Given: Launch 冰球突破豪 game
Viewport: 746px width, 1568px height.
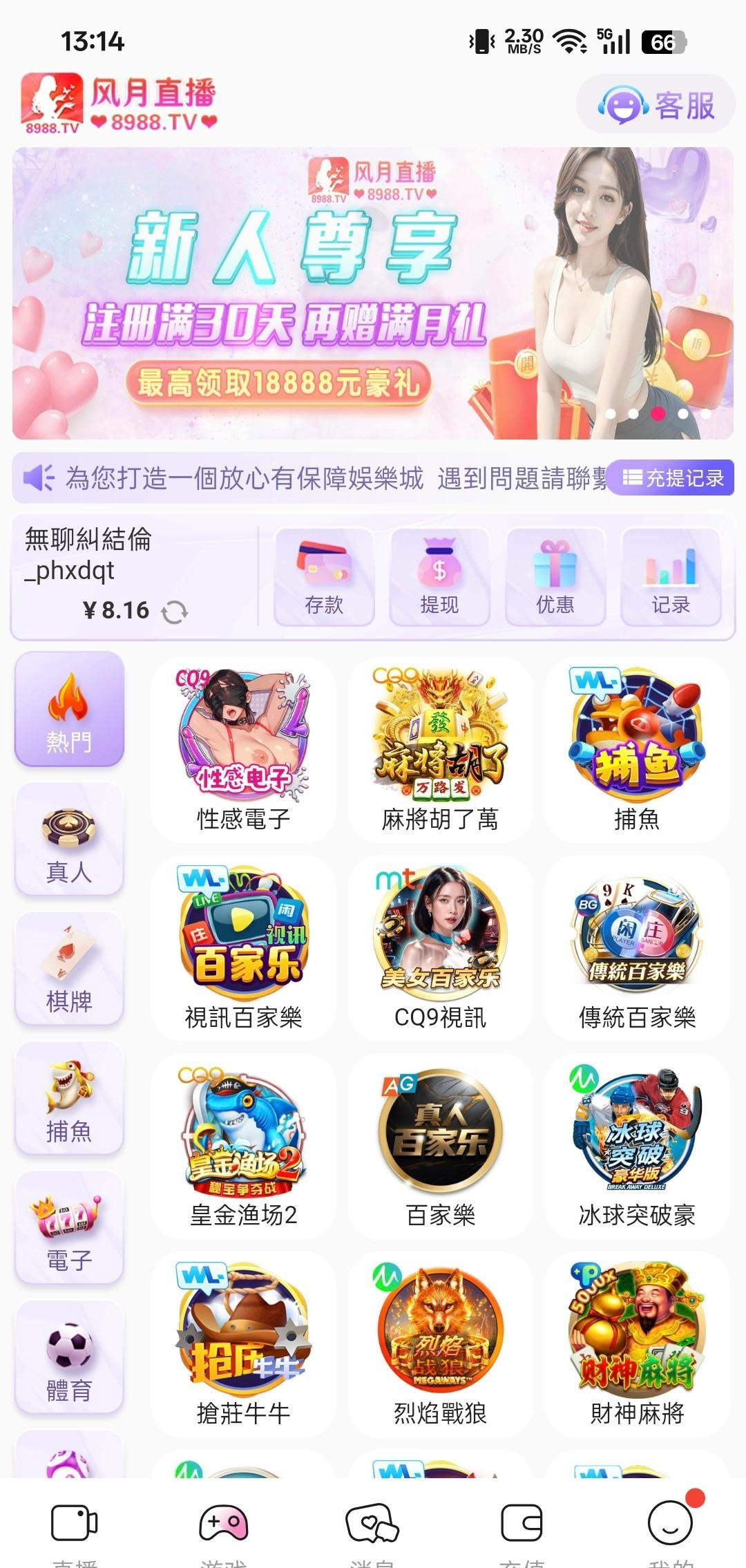Looking at the screenshot, I should tap(637, 1146).
